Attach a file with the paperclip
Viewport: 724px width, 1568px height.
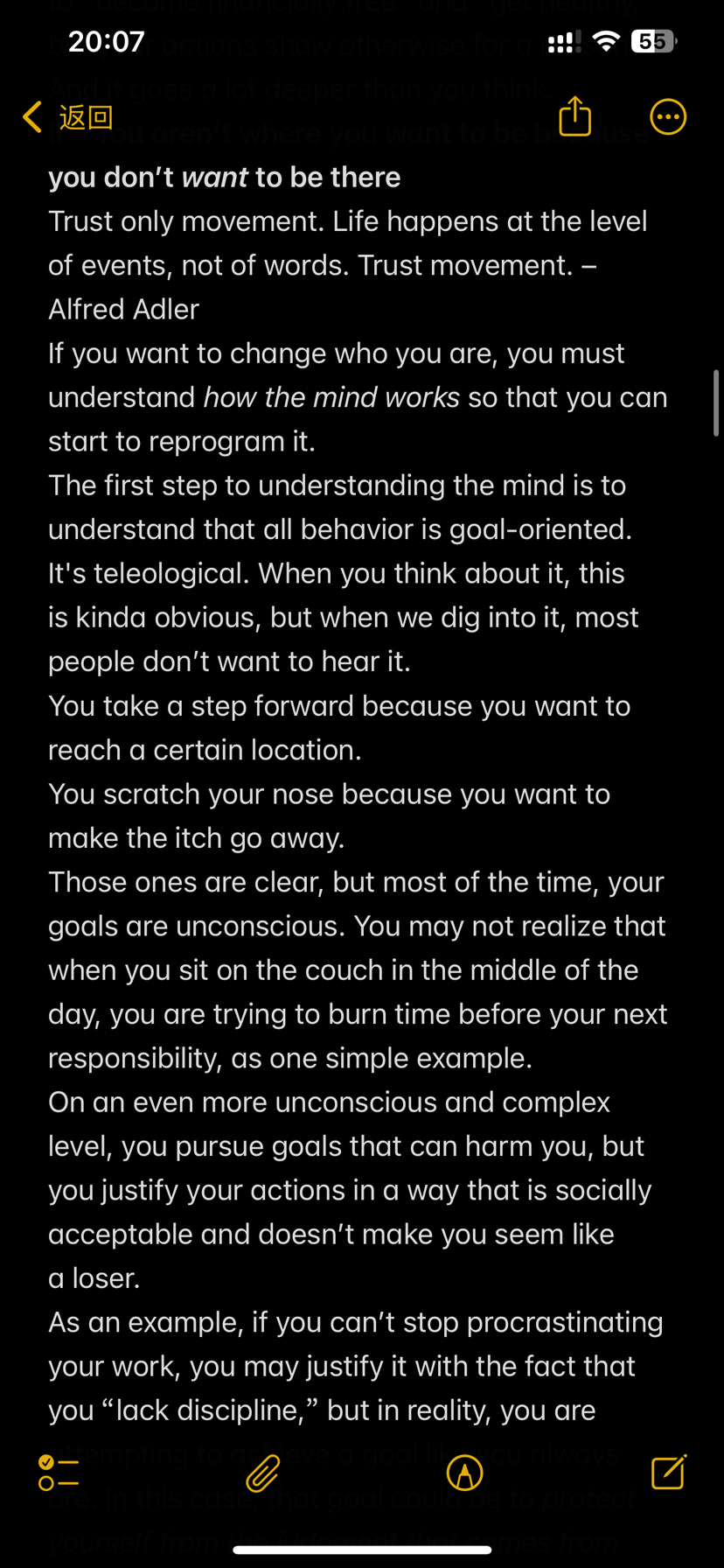262,1473
